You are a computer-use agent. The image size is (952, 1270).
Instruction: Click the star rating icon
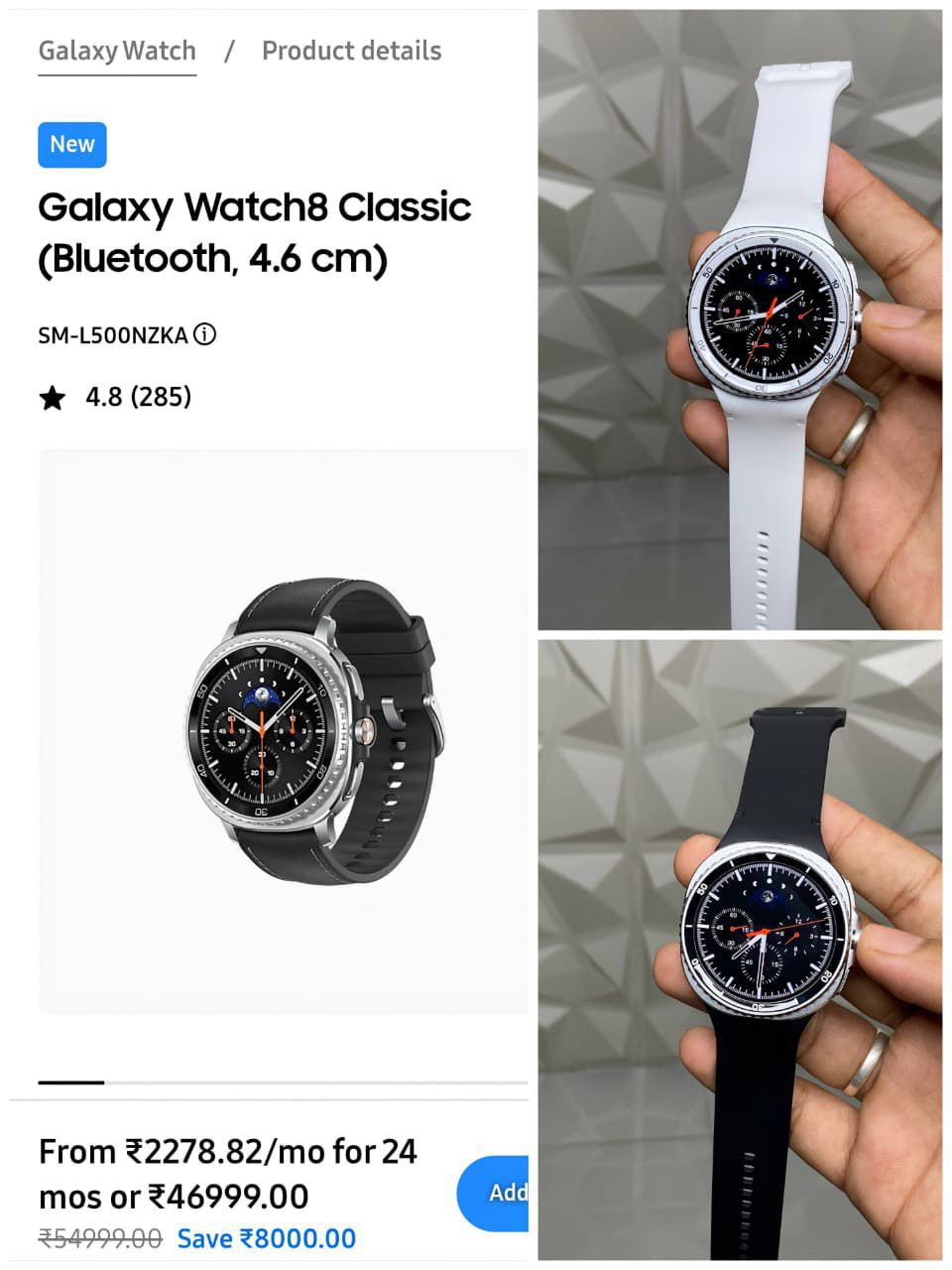pos(52,398)
